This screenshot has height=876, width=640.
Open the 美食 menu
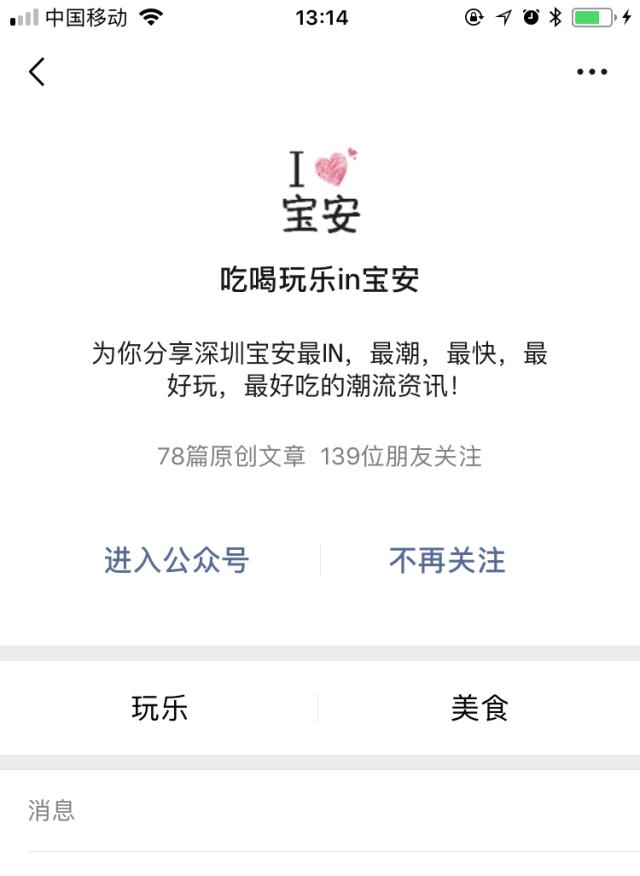pos(479,708)
